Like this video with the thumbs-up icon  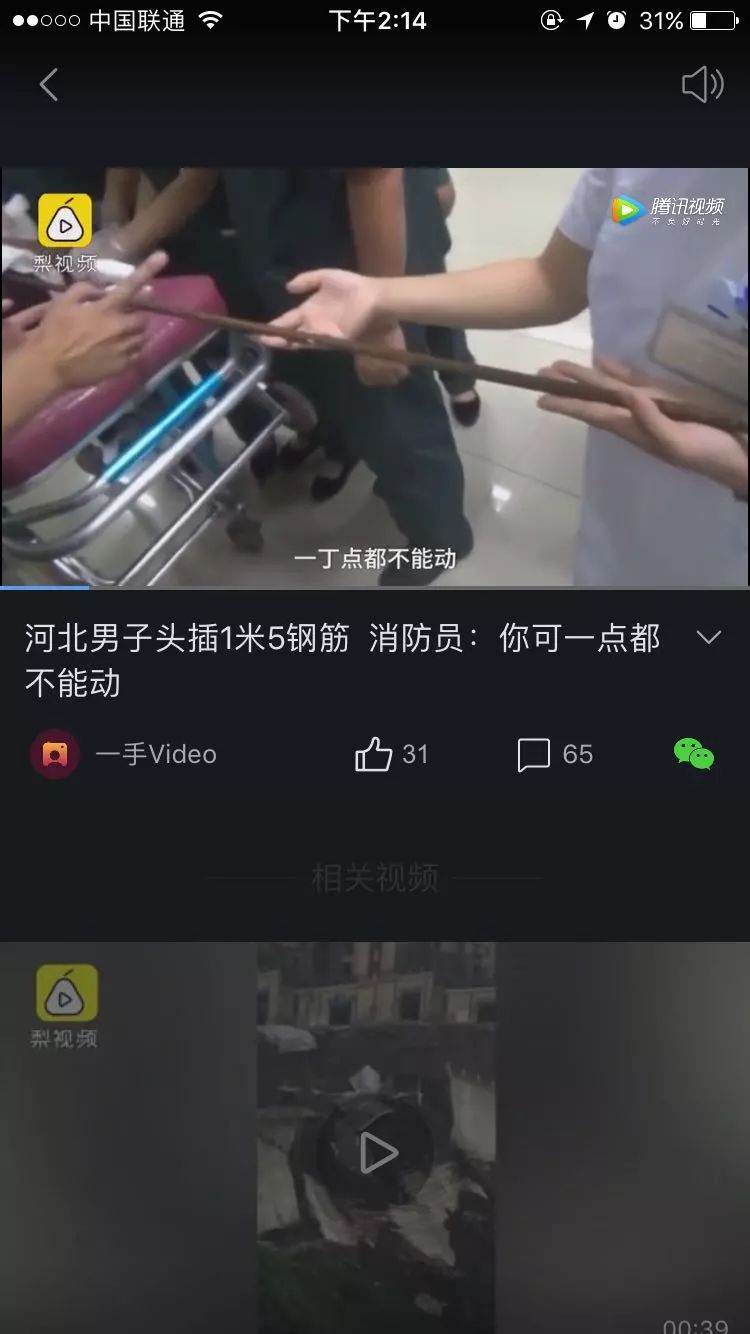pyautogui.click(x=374, y=754)
